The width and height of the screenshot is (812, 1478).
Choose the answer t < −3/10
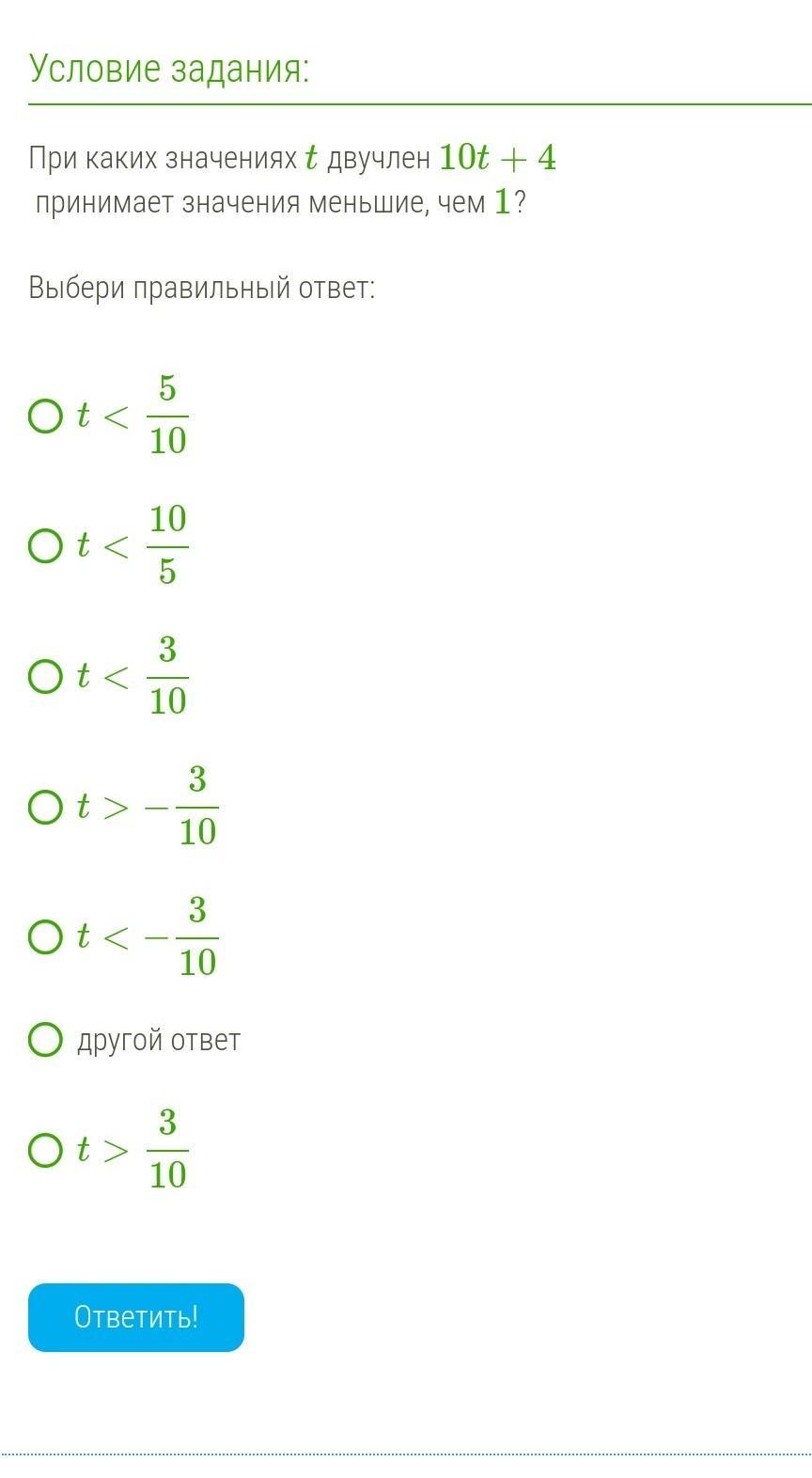click(45, 937)
